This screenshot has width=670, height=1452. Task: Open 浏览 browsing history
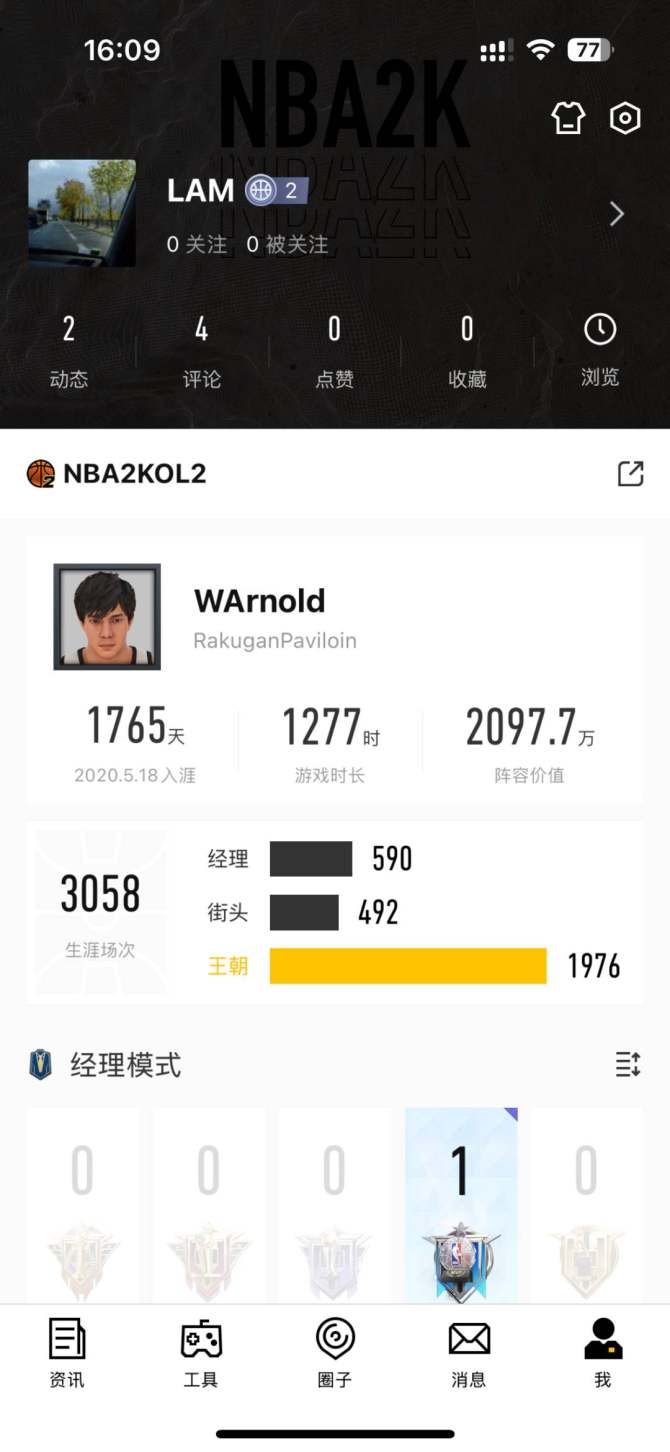tap(600, 350)
